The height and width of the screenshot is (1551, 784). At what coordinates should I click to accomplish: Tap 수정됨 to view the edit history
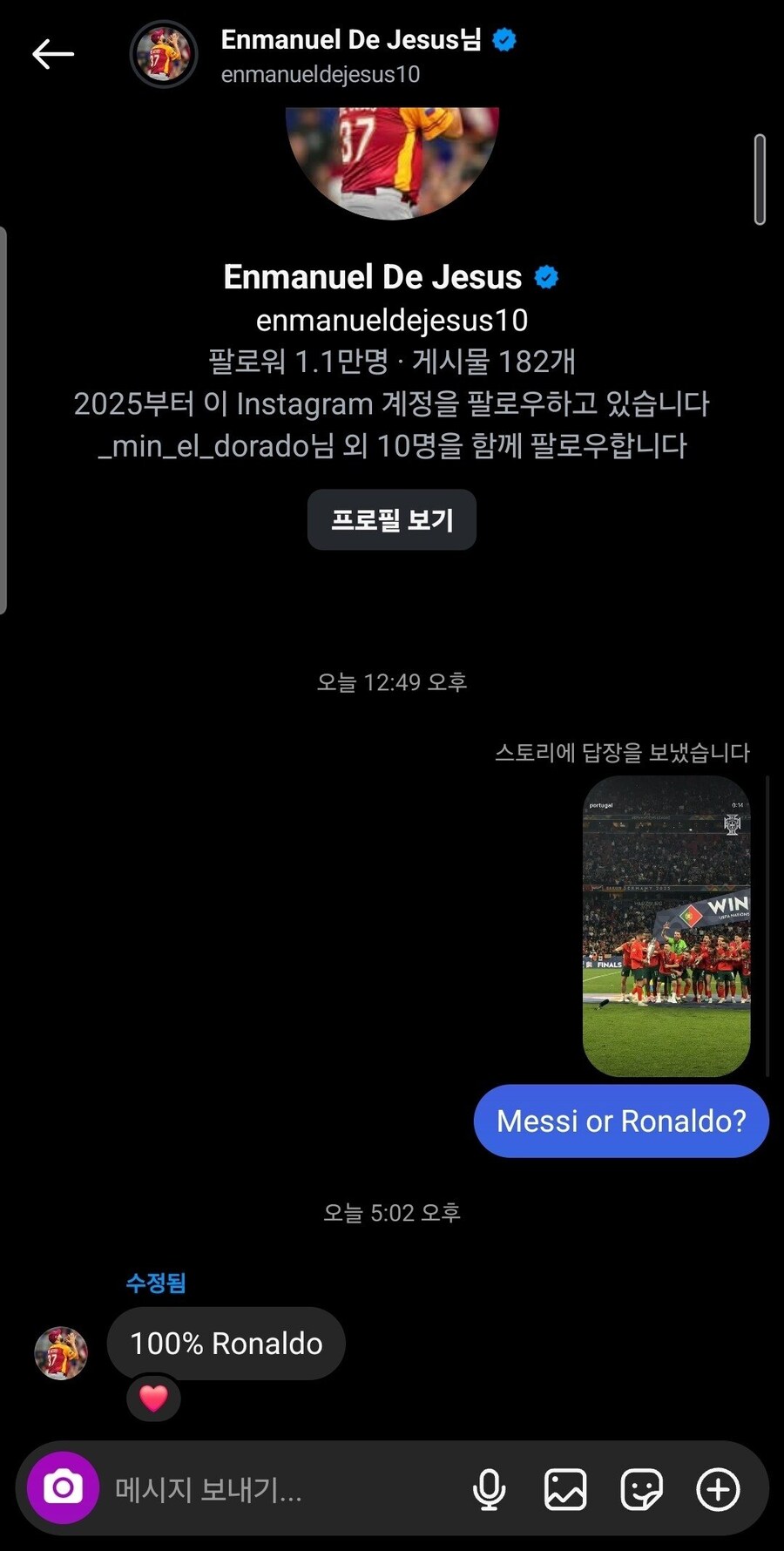coord(157,1282)
